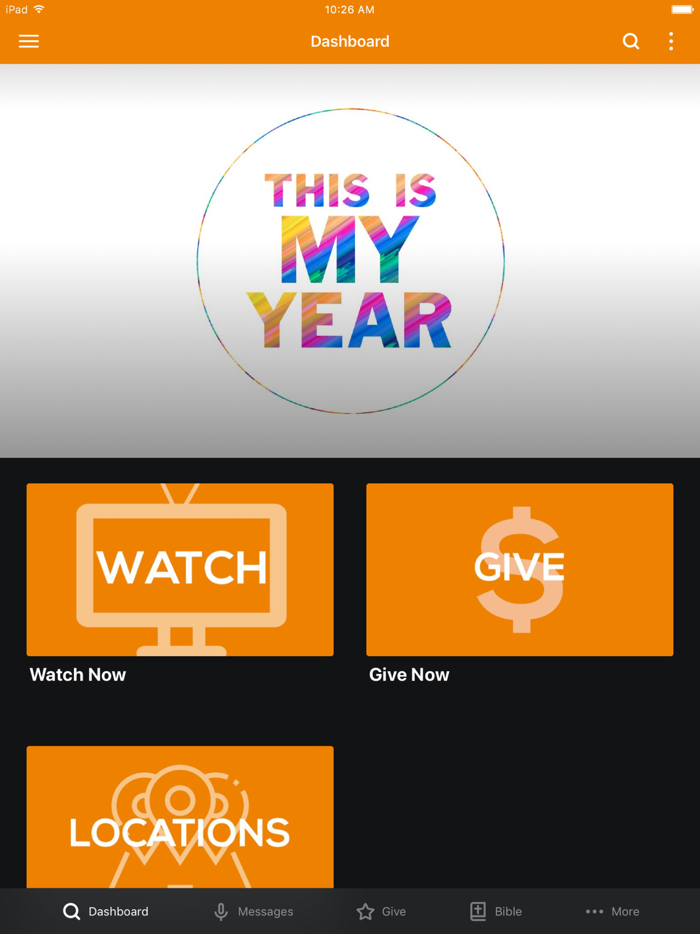Open the hamburger drawer menu

coord(29,41)
